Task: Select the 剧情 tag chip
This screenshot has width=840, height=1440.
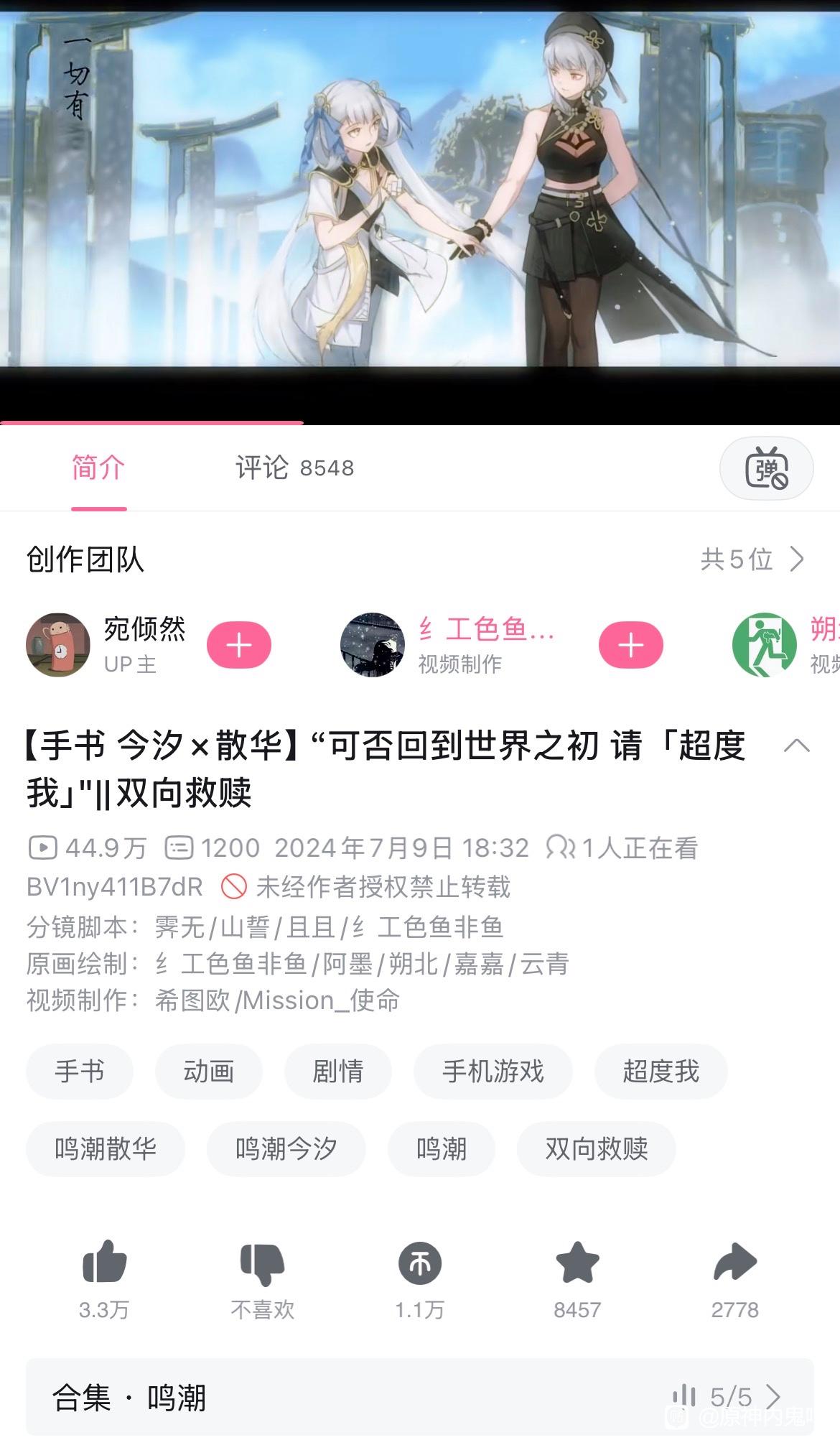Action: point(338,1071)
